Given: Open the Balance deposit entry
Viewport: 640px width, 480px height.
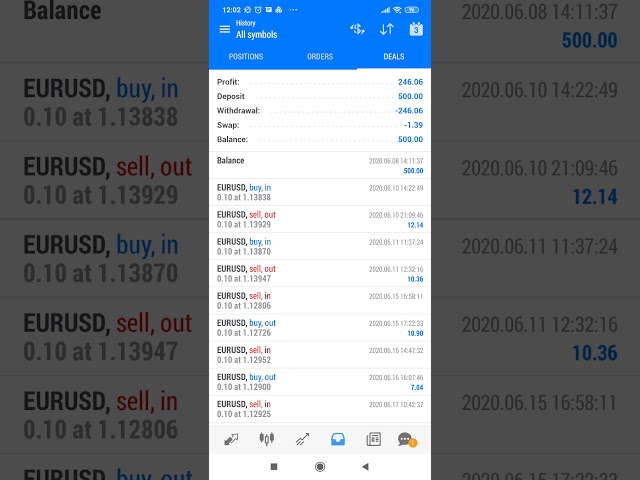Looking at the screenshot, I should coord(320,165).
